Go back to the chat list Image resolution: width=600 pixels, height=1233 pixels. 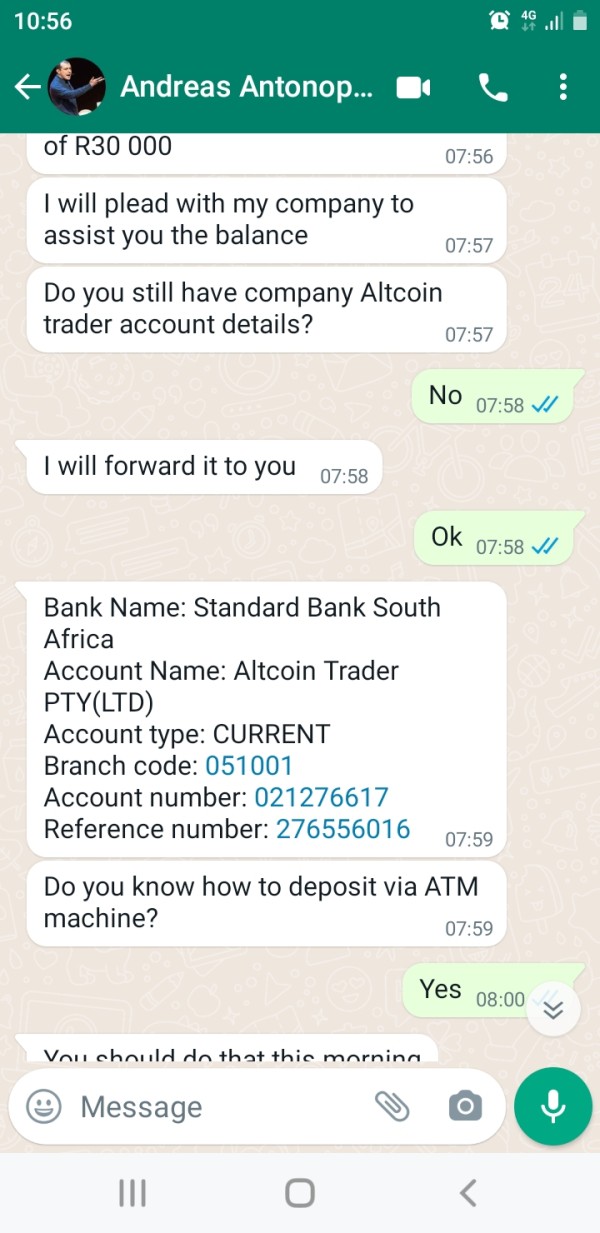pos(27,87)
